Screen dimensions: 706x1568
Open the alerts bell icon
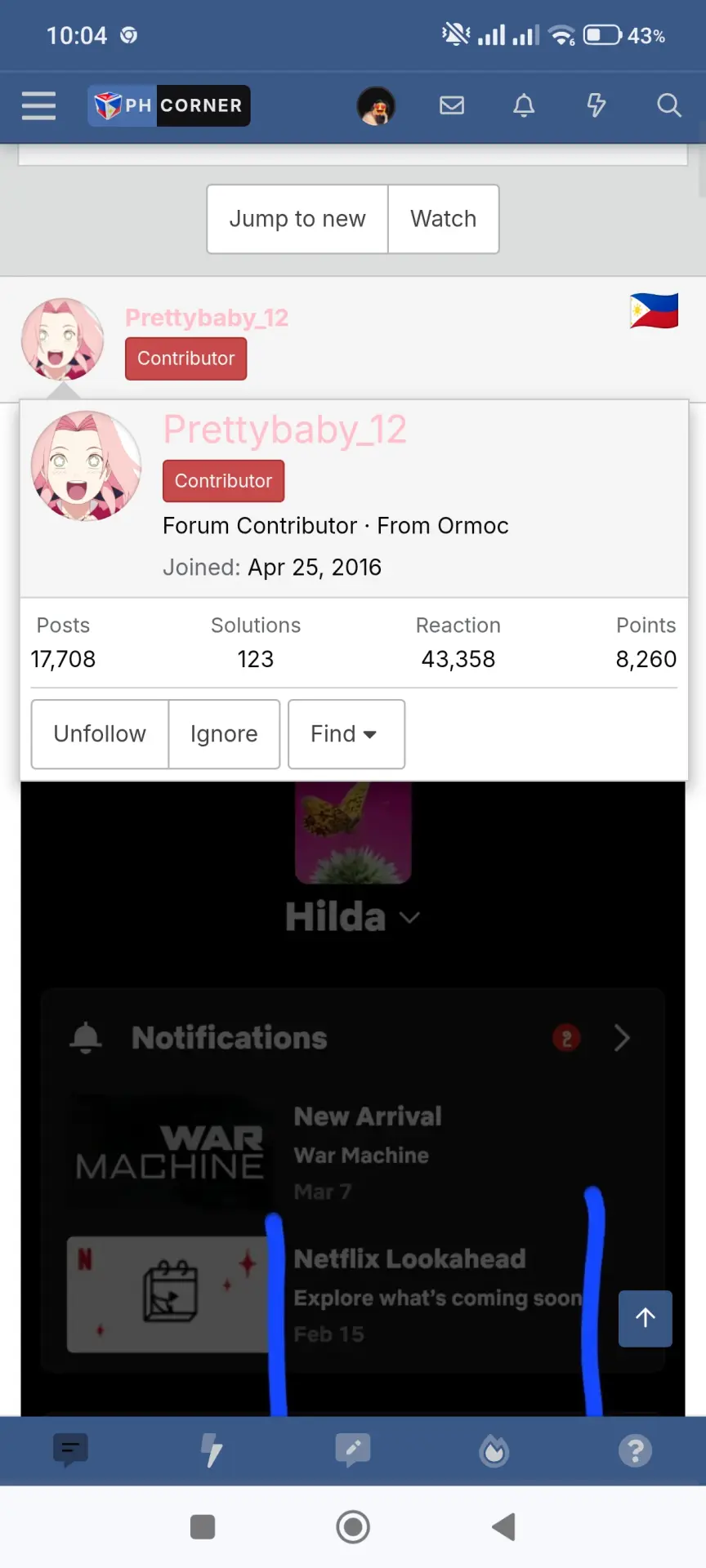[x=524, y=105]
